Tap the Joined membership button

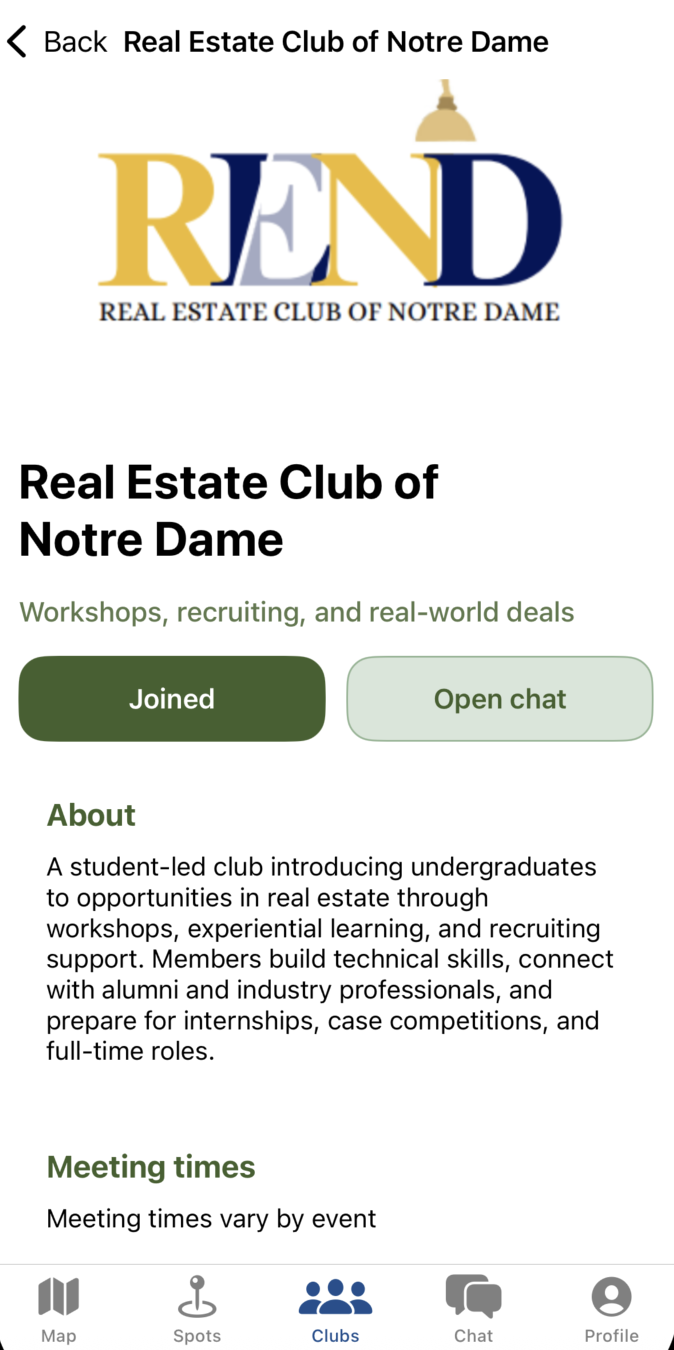tap(172, 699)
